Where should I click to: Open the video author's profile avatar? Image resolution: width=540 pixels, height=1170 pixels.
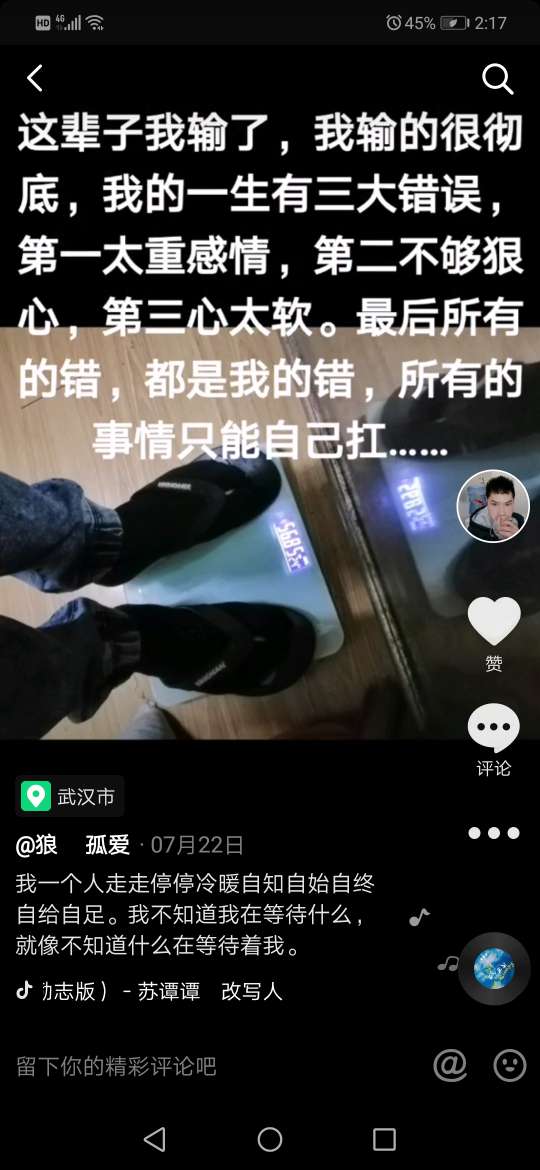pyautogui.click(x=493, y=506)
